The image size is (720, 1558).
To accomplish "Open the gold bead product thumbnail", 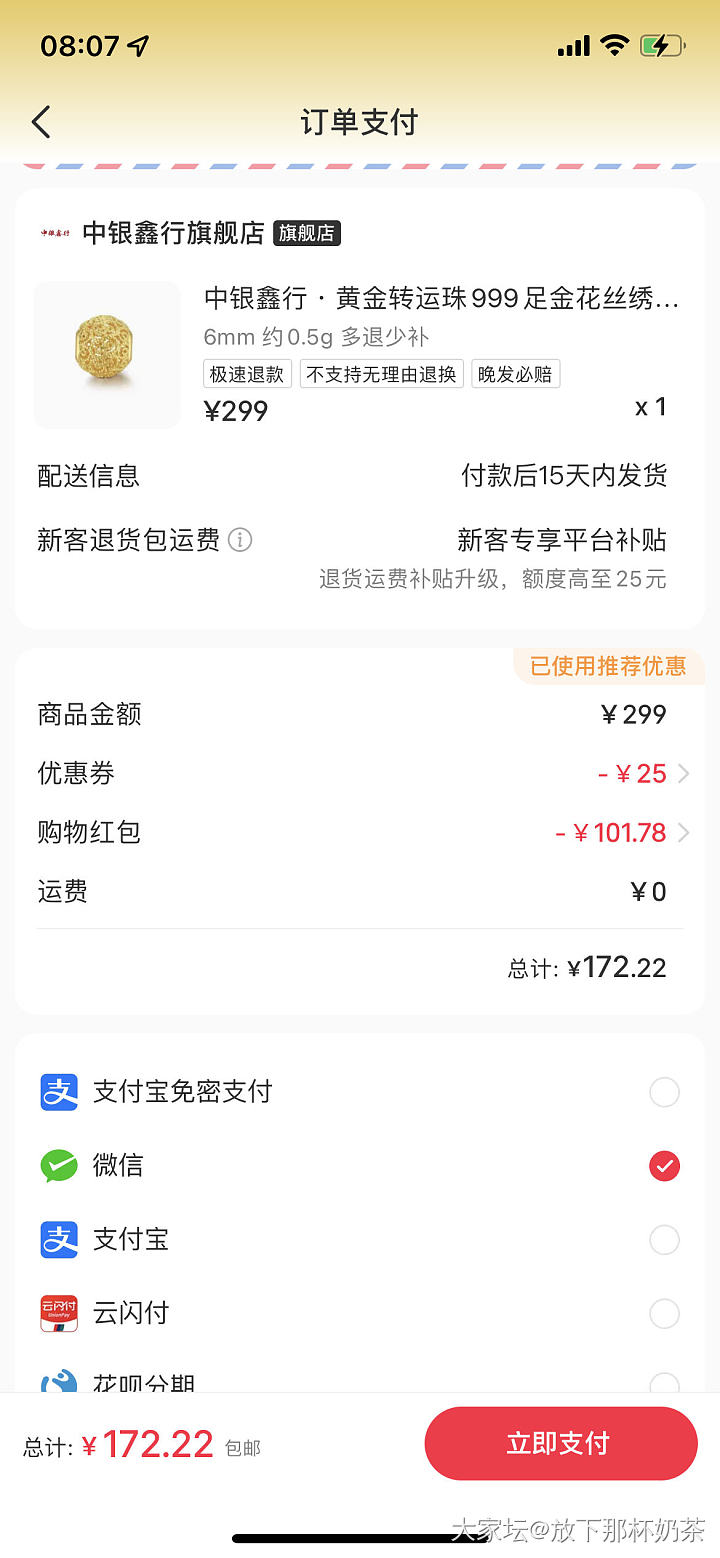I will [x=107, y=355].
